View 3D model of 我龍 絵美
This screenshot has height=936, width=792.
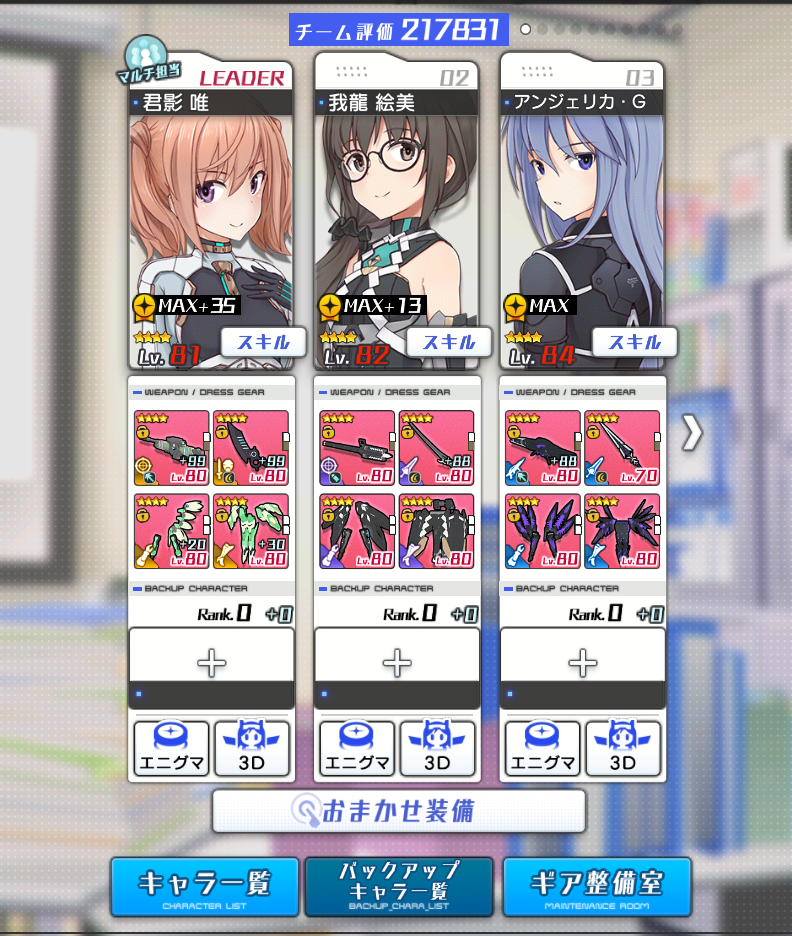point(437,748)
